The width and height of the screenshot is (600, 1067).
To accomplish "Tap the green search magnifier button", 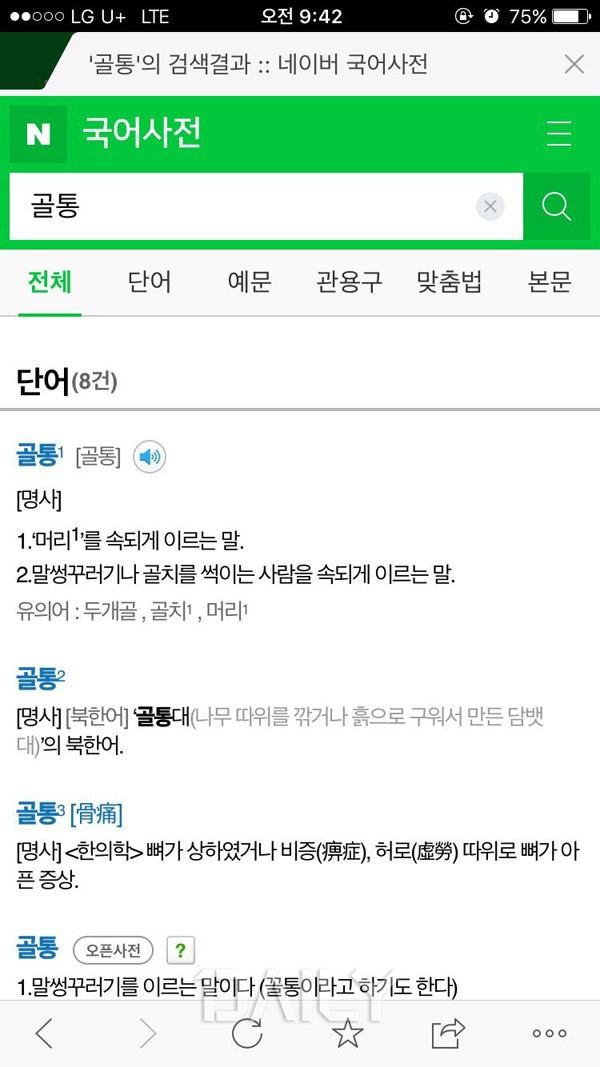I will pyautogui.click(x=556, y=207).
